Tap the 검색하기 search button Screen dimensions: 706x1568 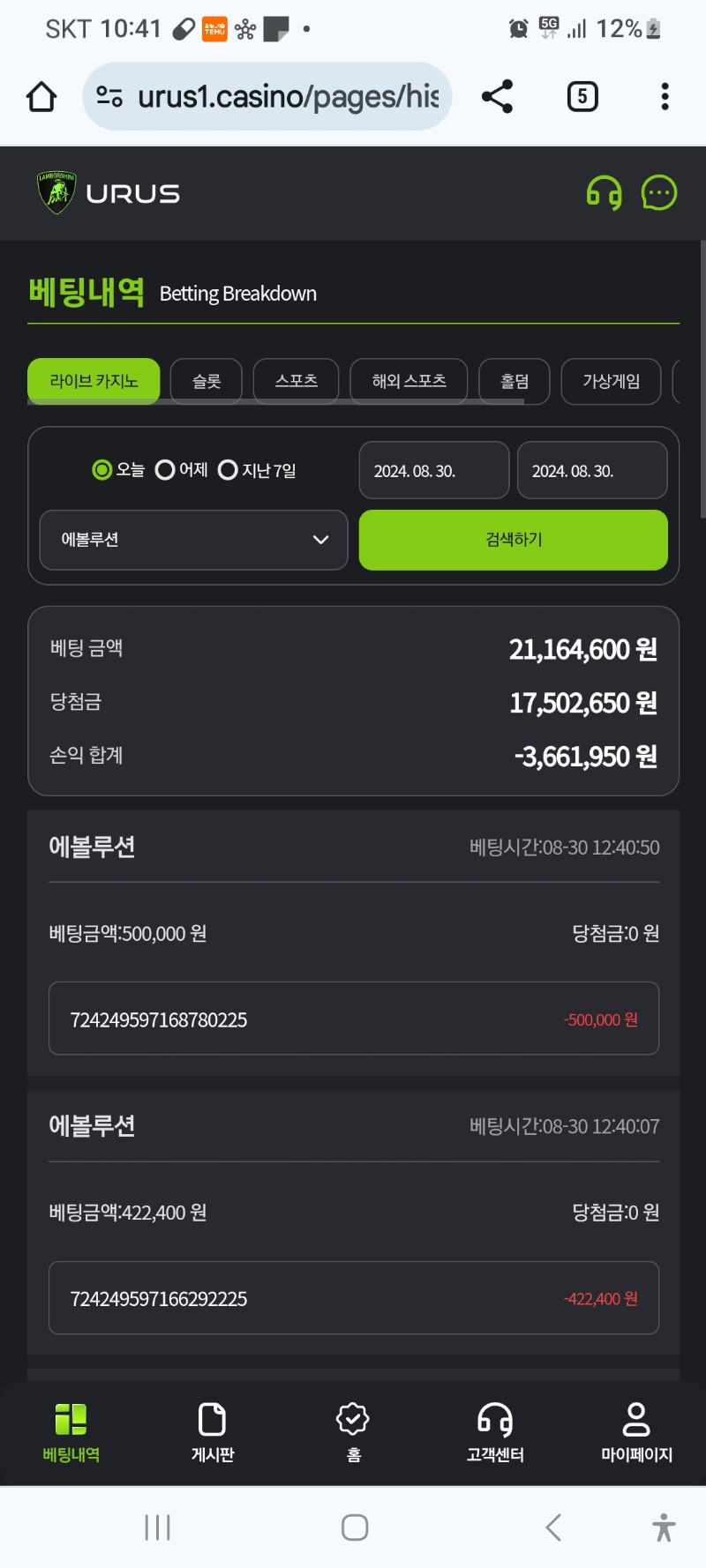pyautogui.click(x=514, y=540)
